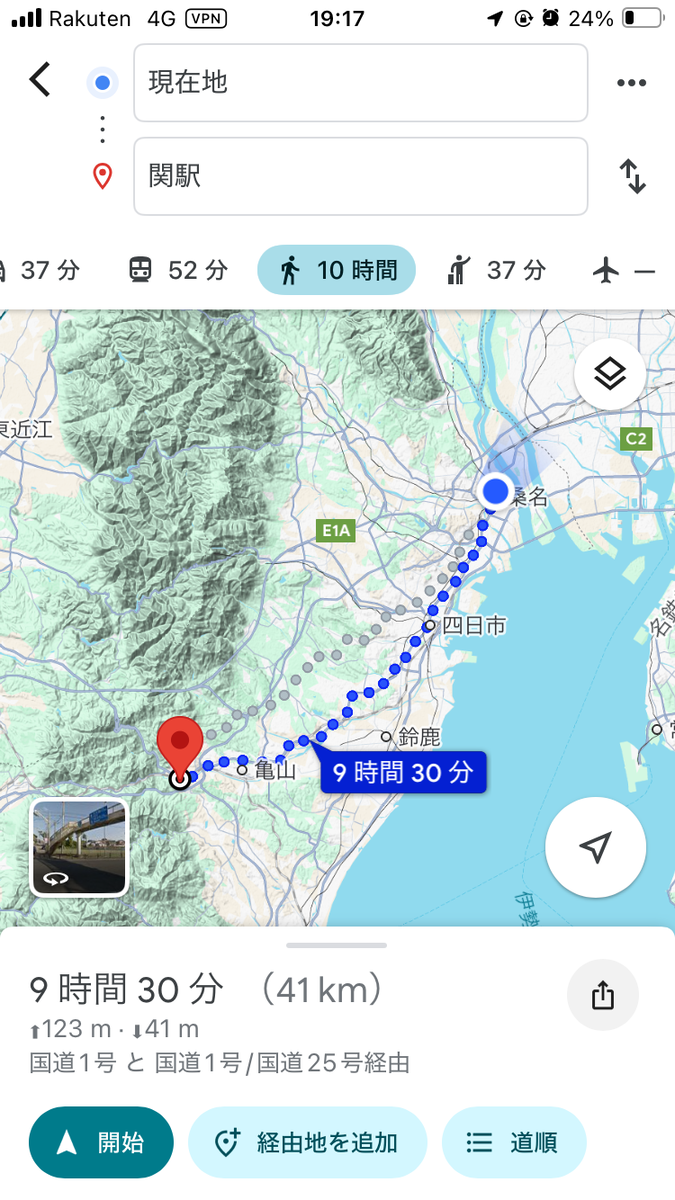The width and height of the screenshot is (675, 1200).
Task: Go back from the directions screen
Action: coord(40,80)
